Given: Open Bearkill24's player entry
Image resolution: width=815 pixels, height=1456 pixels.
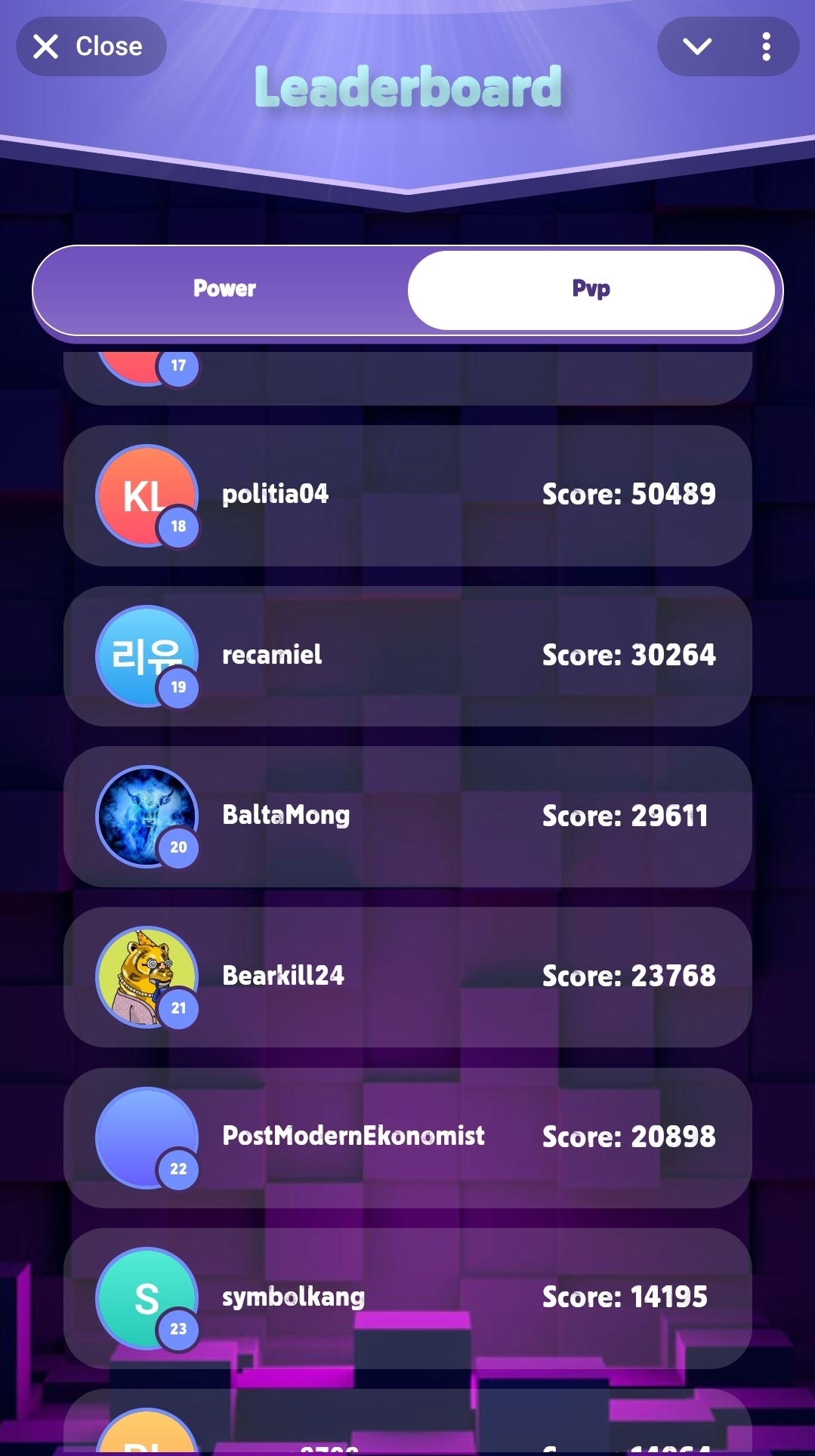Looking at the screenshot, I should pos(408,976).
